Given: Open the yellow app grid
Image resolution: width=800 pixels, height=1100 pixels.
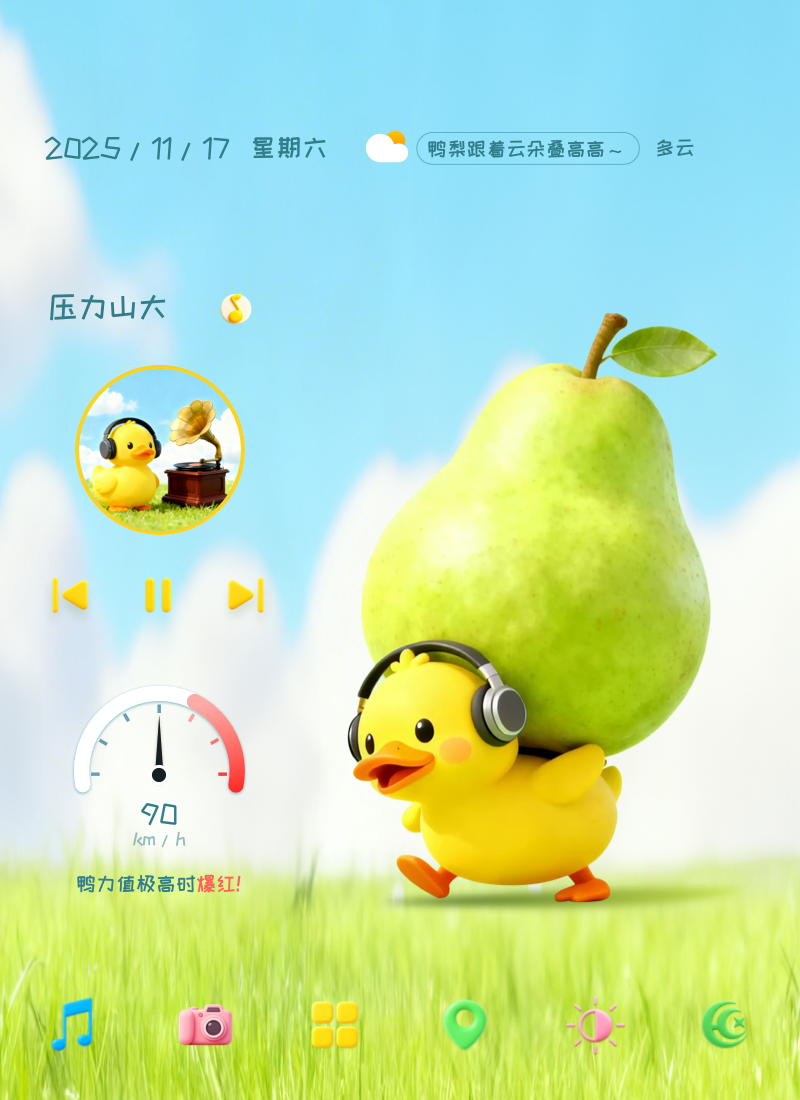Looking at the screenshot, I should (335, 1025).
